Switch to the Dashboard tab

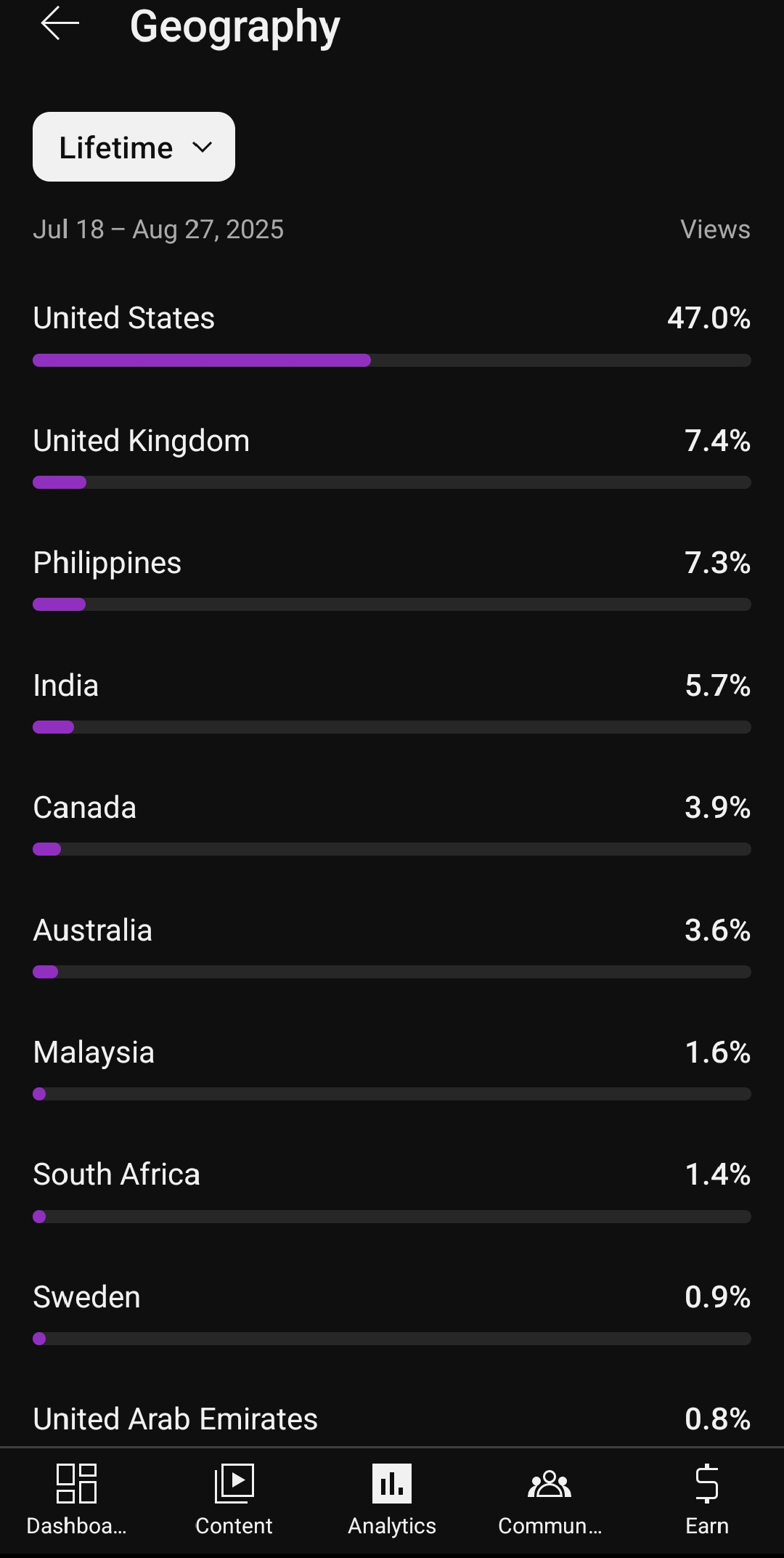tap(76, 1499)
